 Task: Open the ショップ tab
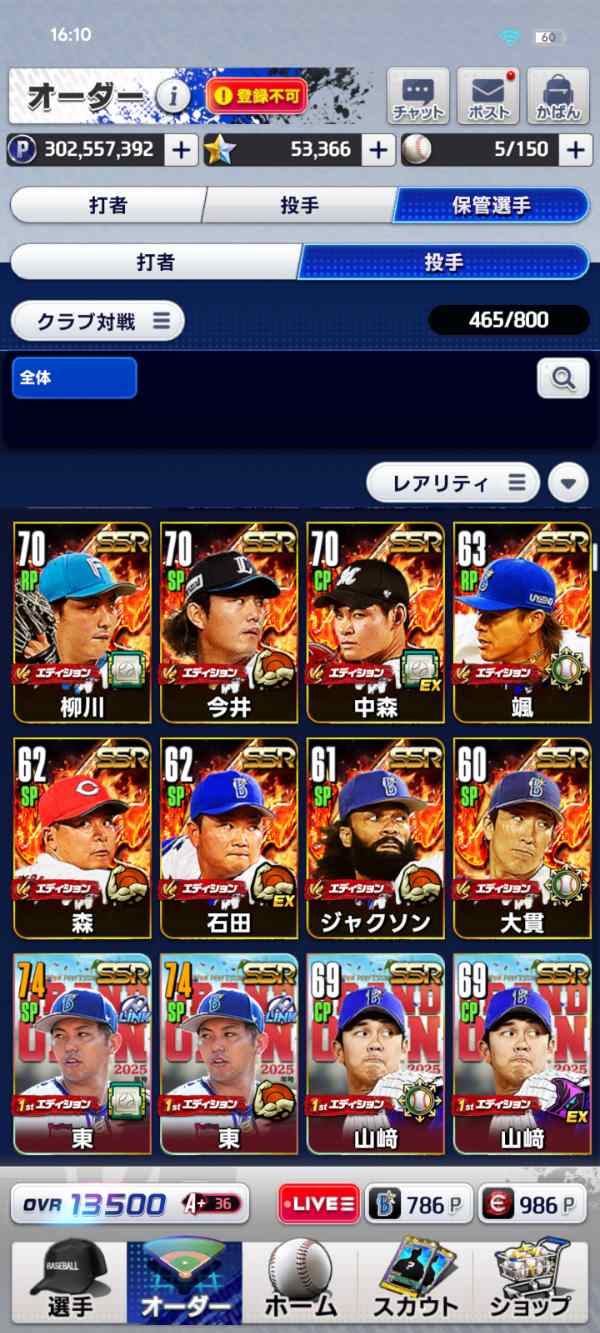pos(530,1280)
